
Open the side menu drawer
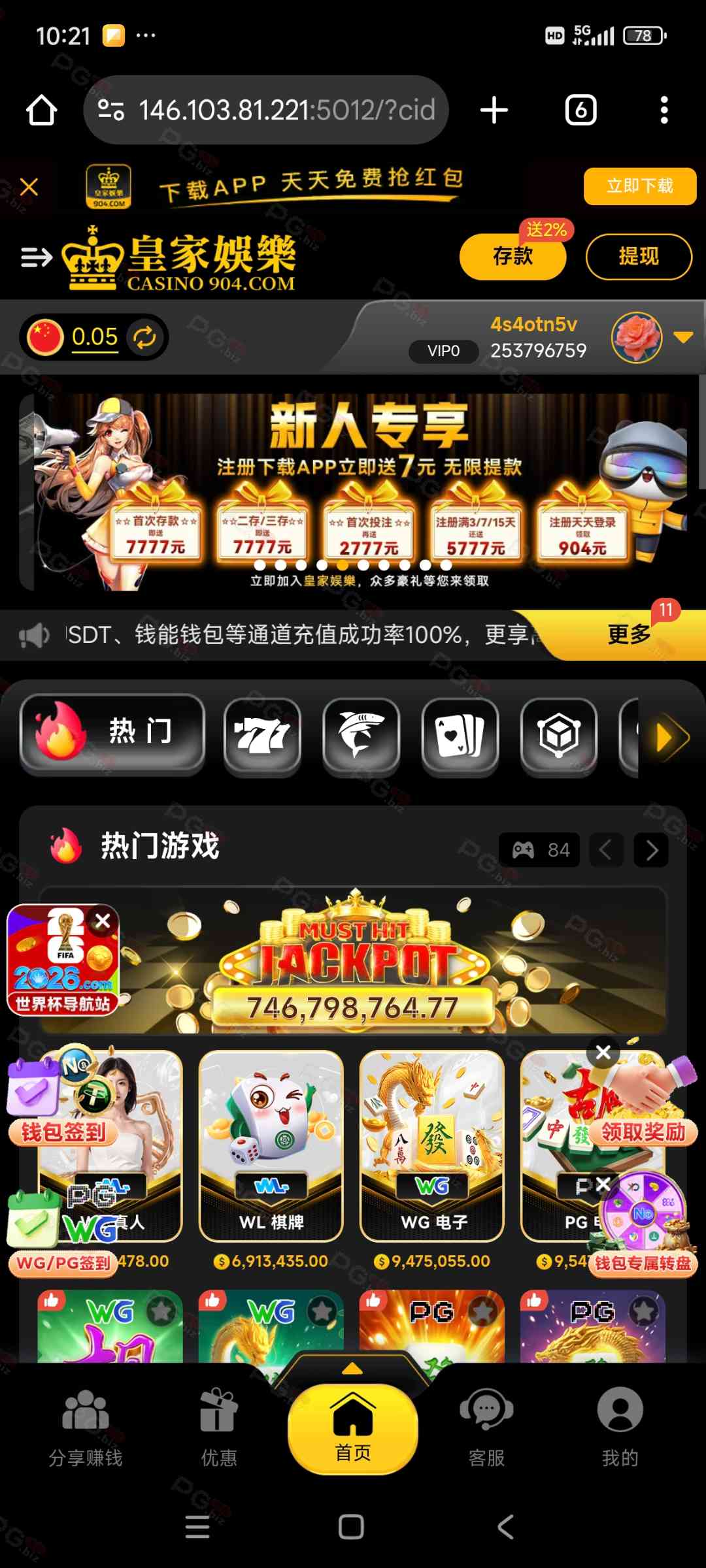coord(35,257)
